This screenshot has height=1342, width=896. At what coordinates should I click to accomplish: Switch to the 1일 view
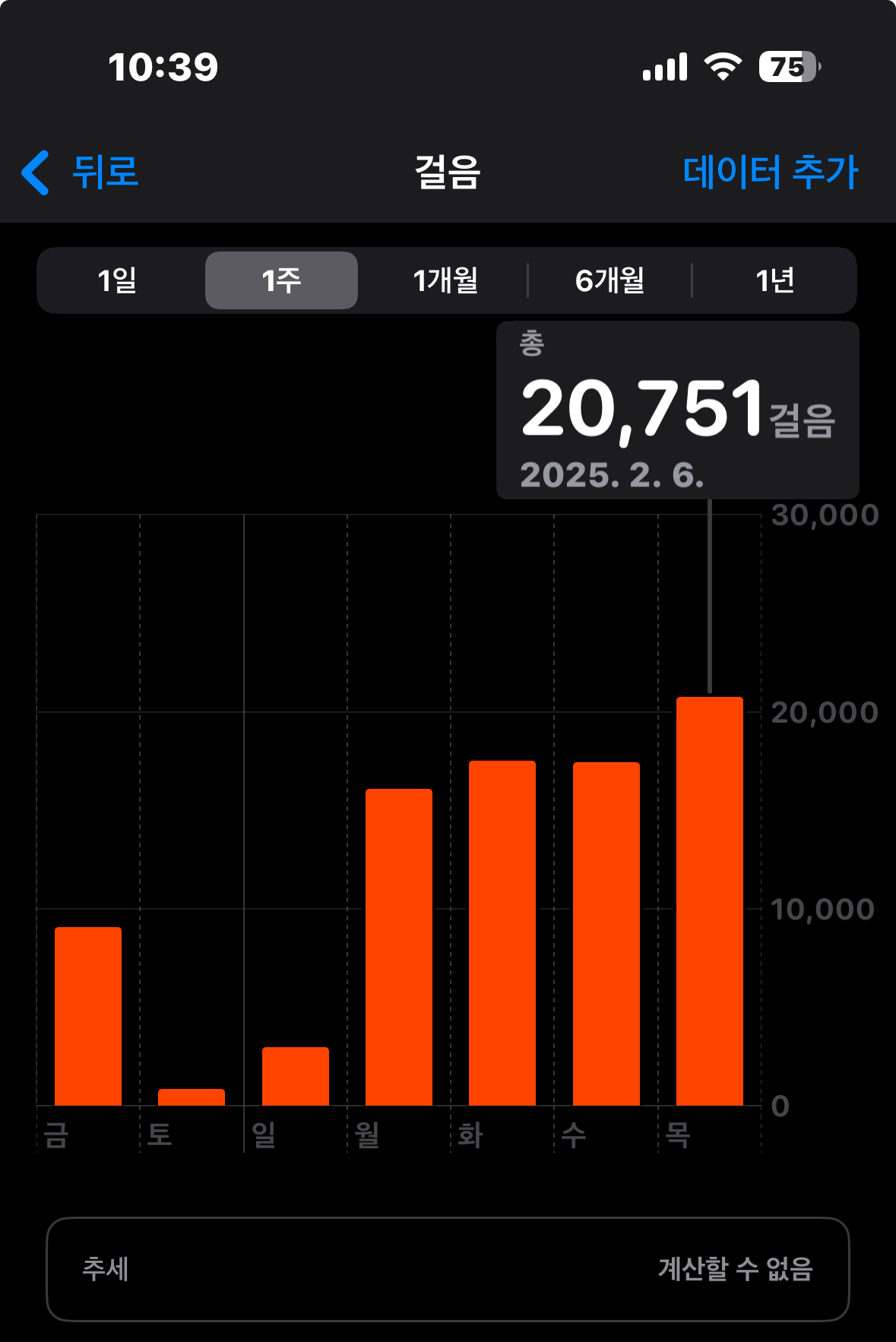tap(118, 280)
